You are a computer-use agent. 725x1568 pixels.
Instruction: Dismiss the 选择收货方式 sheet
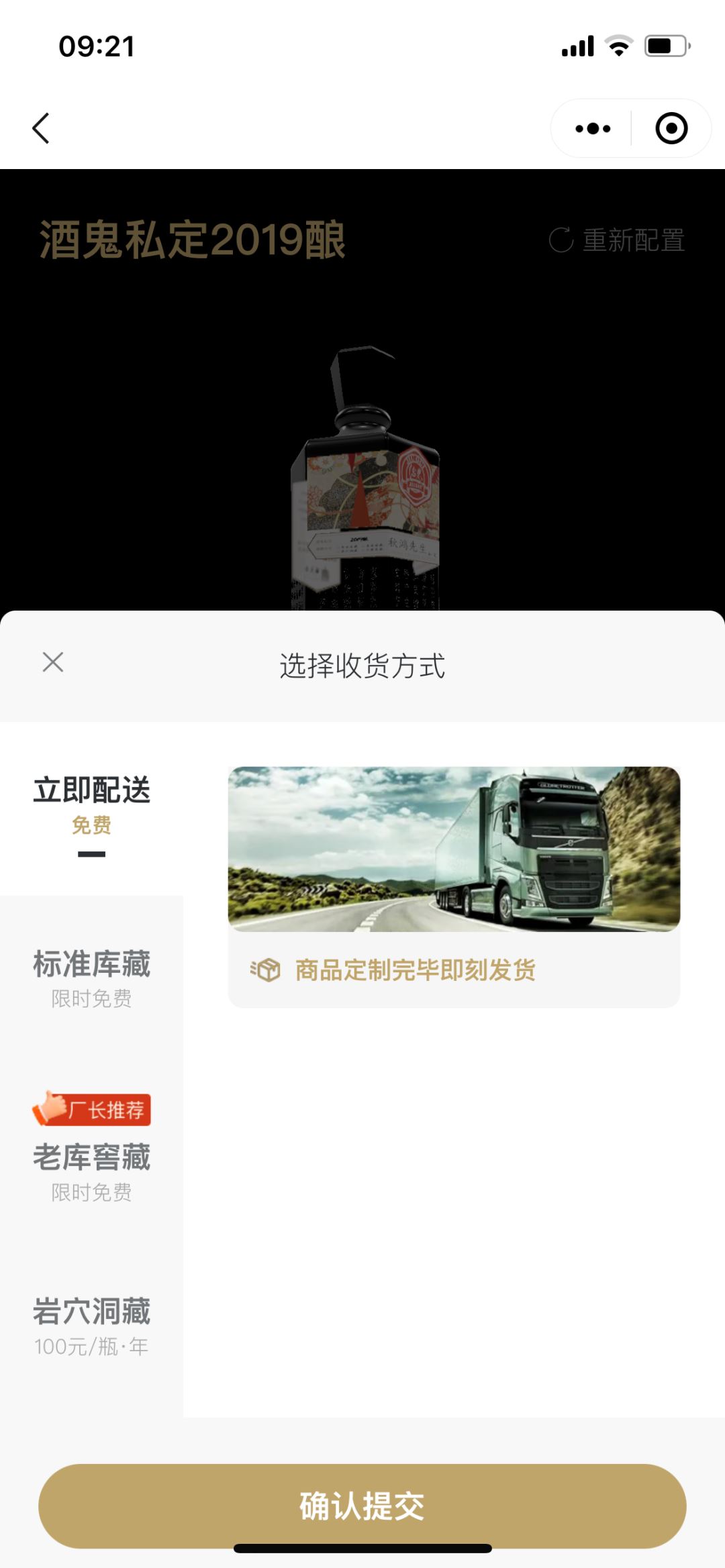point(53,662)
